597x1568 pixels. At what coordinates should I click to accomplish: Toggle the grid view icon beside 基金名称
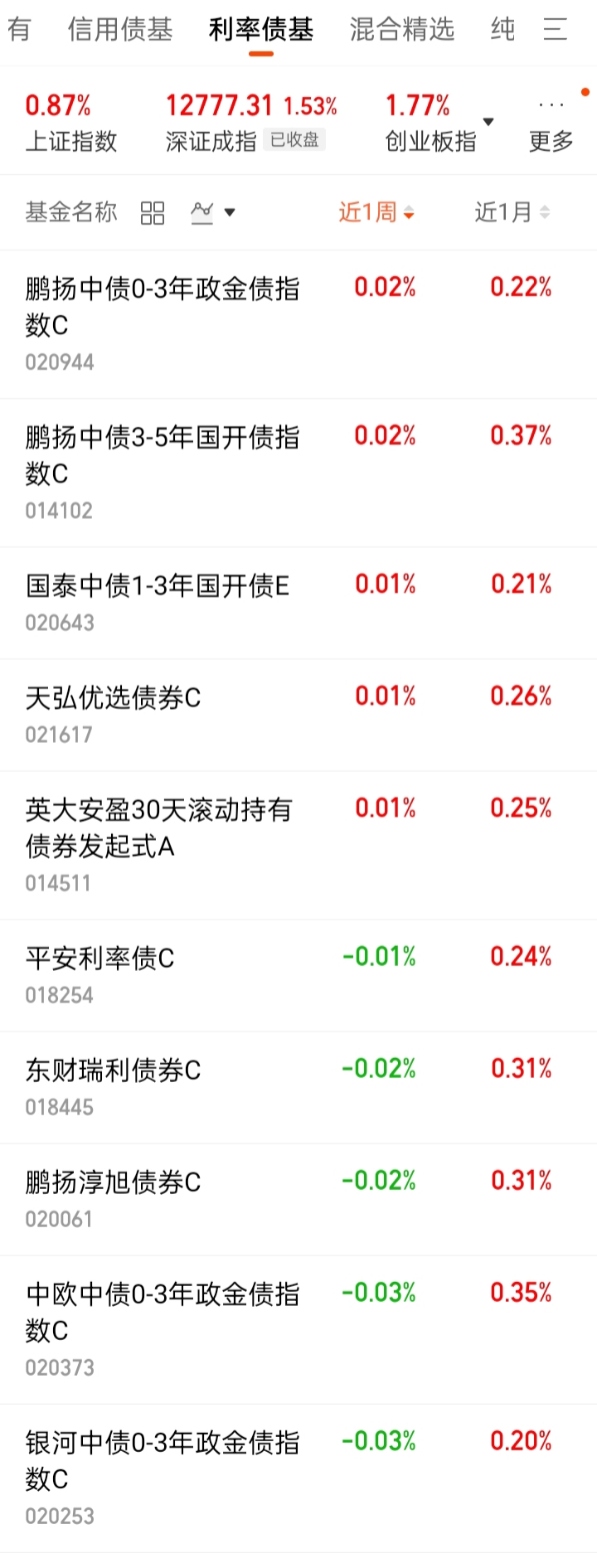pyautogui.click(x=153, y=213)
